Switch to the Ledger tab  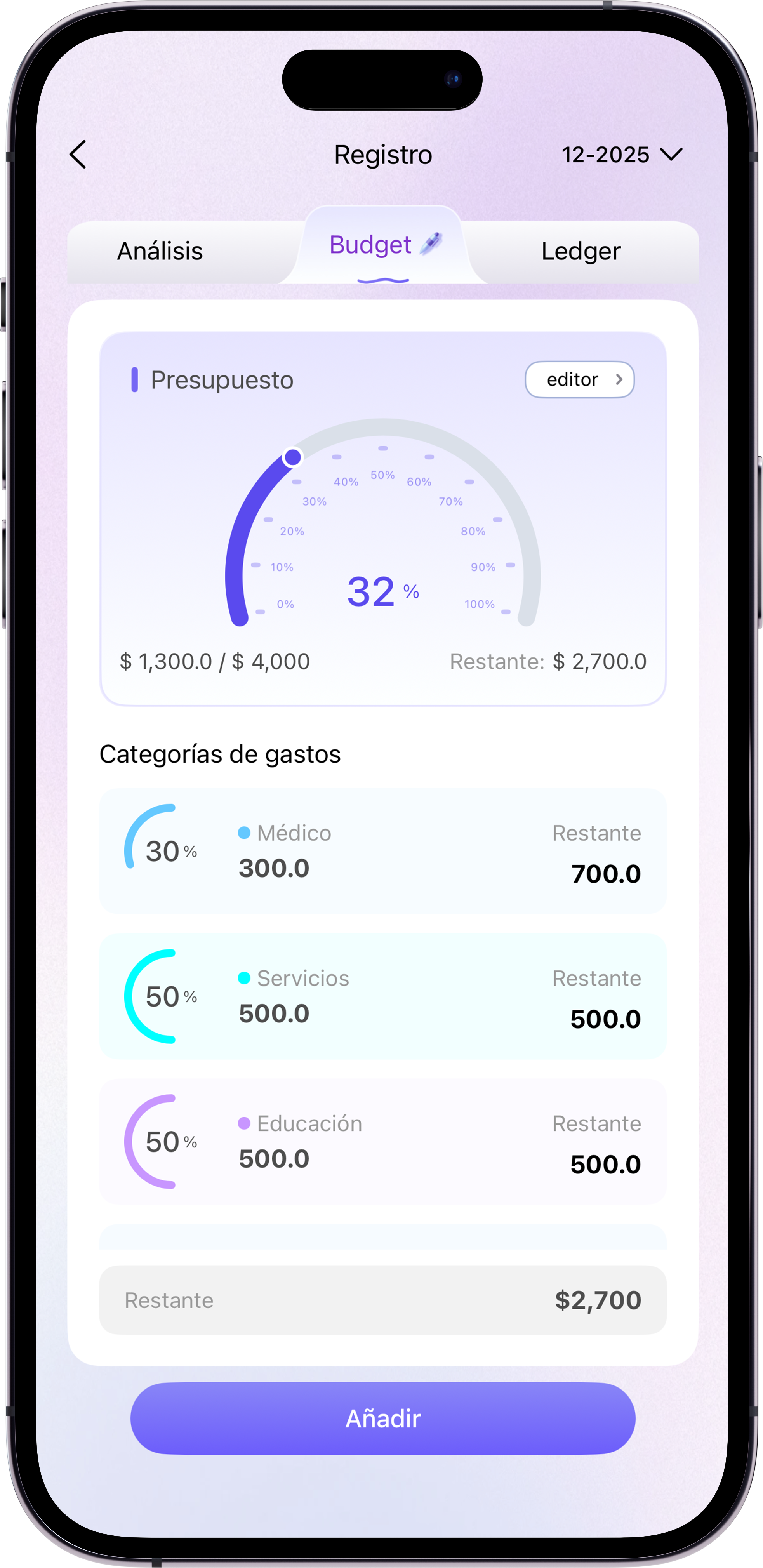coord(581,251)
